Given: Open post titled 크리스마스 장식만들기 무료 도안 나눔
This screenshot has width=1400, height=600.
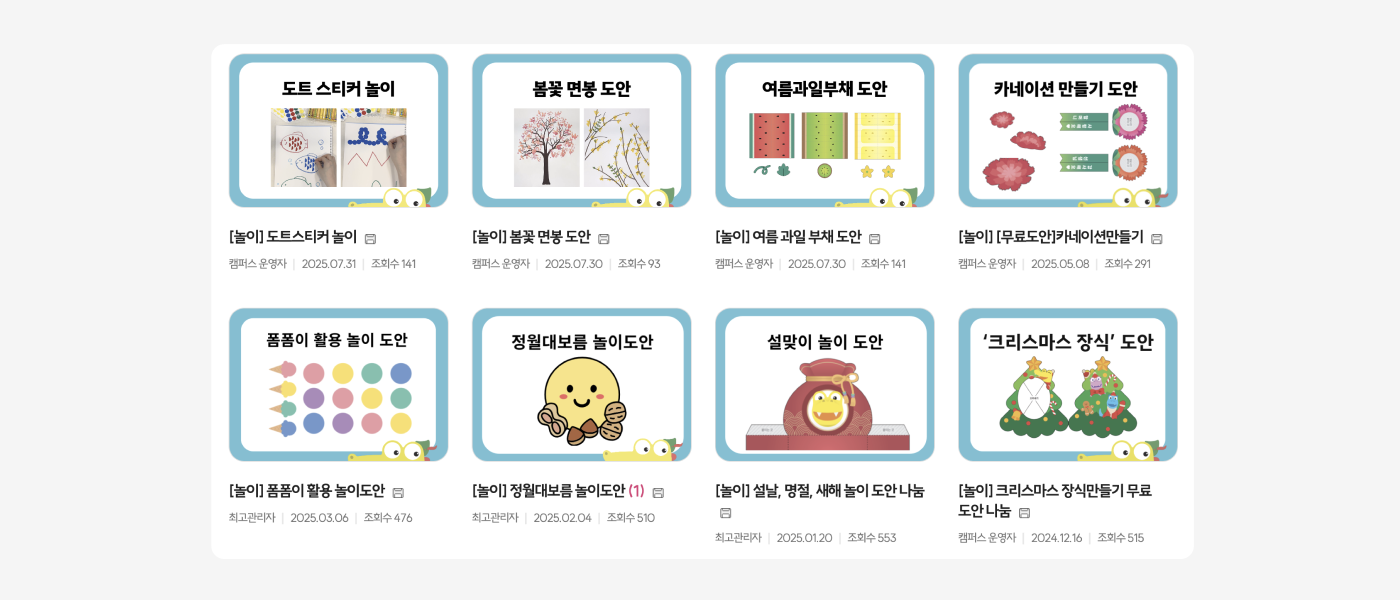Looking at the screenshot, I should [1054, 491].
